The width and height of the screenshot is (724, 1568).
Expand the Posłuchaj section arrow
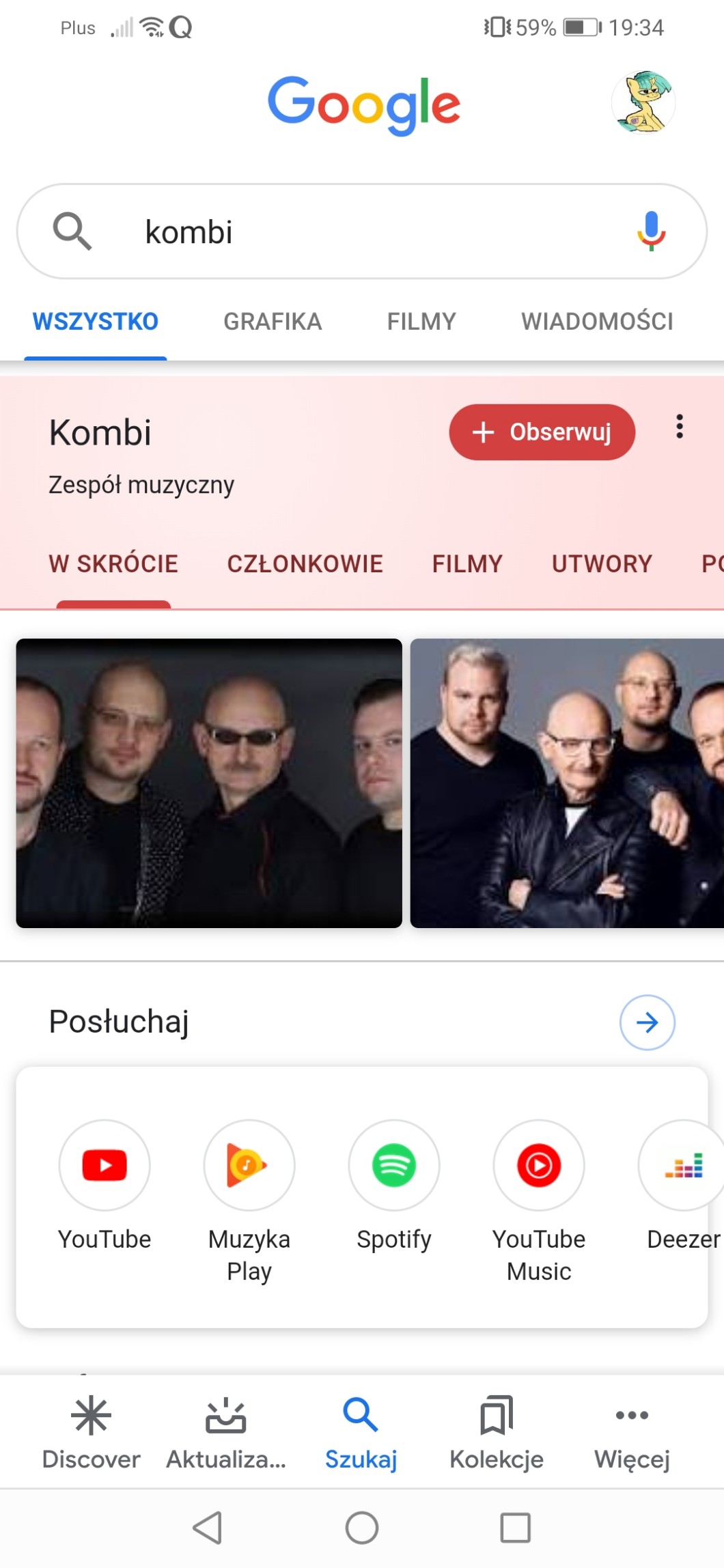coord(646,1022)
